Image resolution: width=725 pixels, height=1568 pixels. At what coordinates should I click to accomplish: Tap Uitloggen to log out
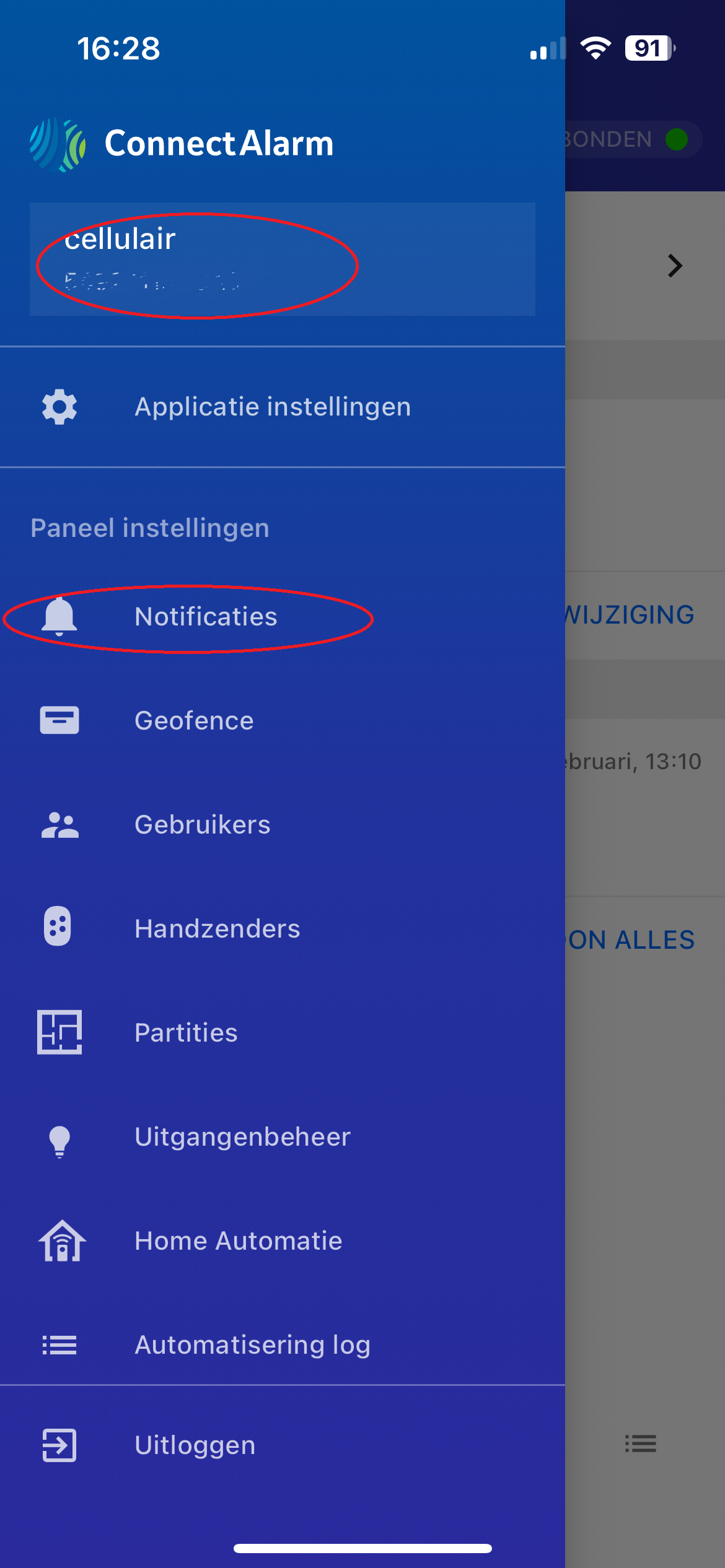point(195,1445)
